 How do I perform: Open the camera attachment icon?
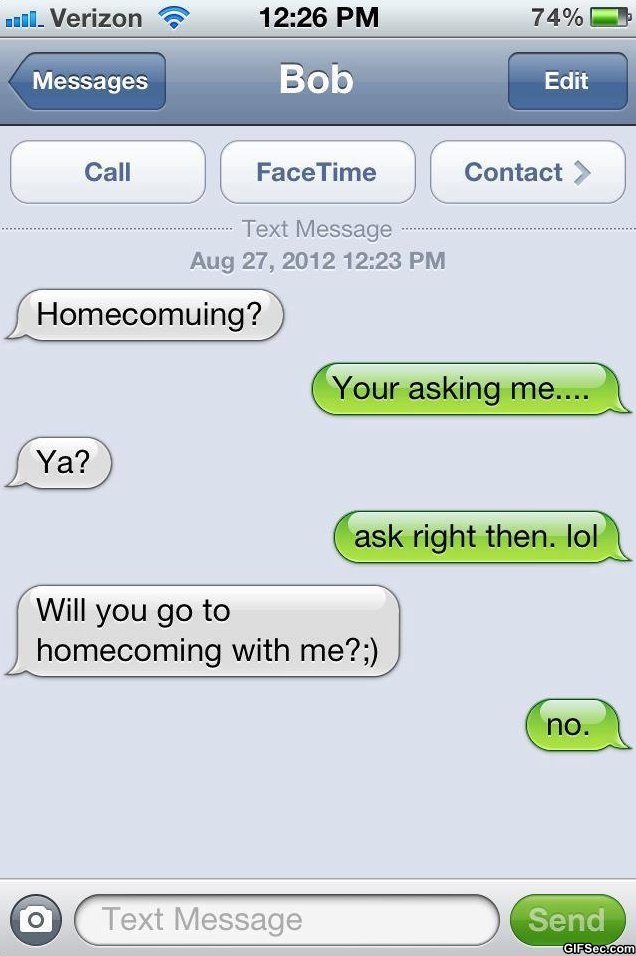click(36, 919)
